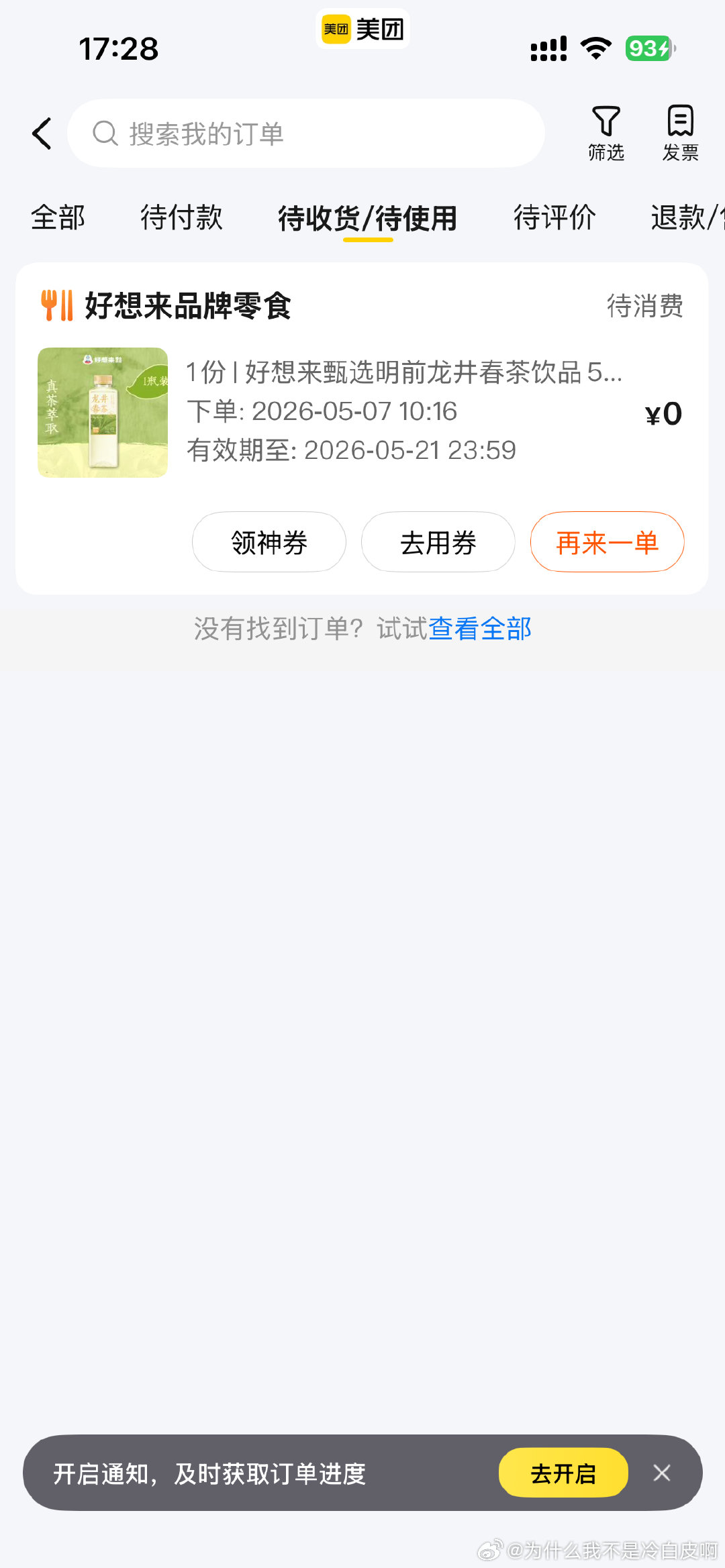Image resolution: width=725 pixels, height=1568 pixels.
Task: Open the 筛选 filter option
Action: pyautogui.click(x=606, y=134)
